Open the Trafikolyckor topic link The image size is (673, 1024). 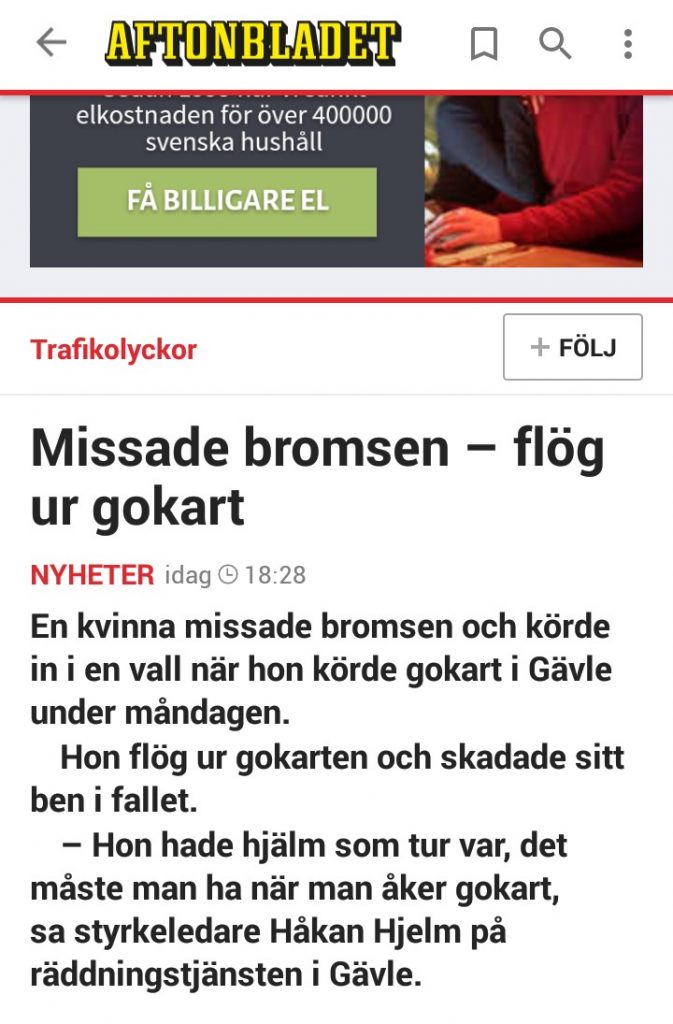click(x=114, y=349)
